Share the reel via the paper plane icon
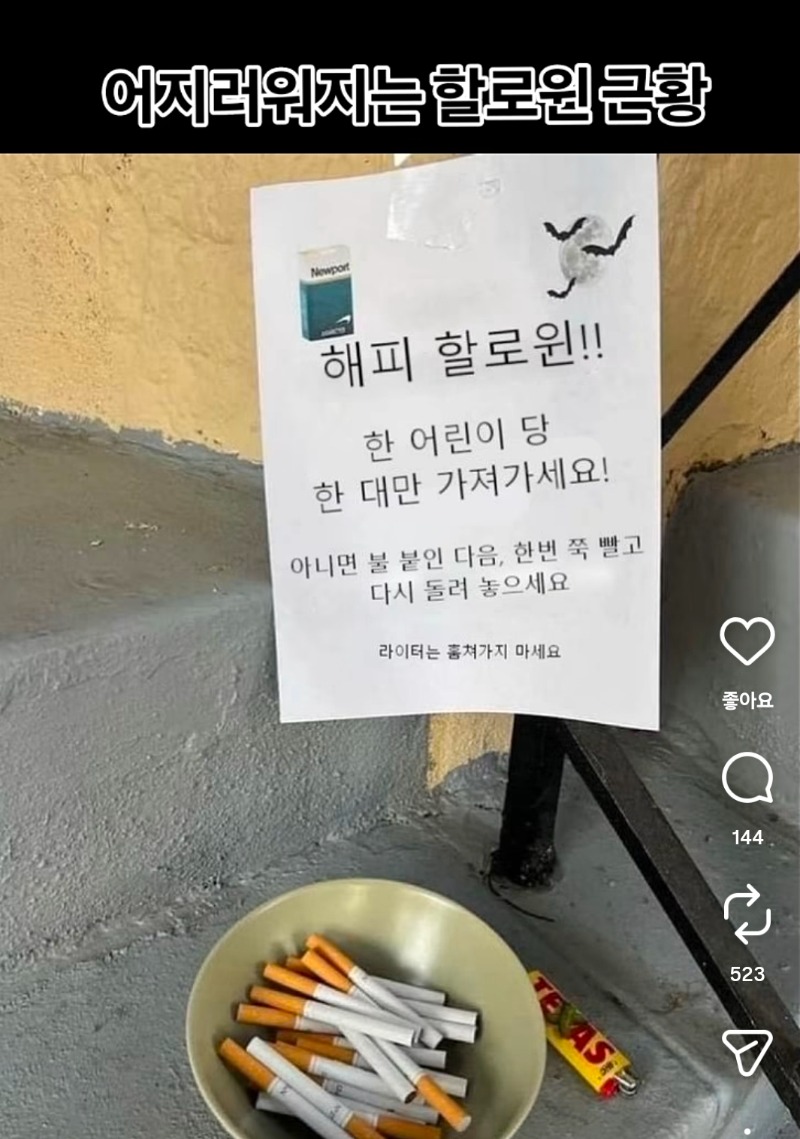800x1139 pixels. click(747, 1053)
